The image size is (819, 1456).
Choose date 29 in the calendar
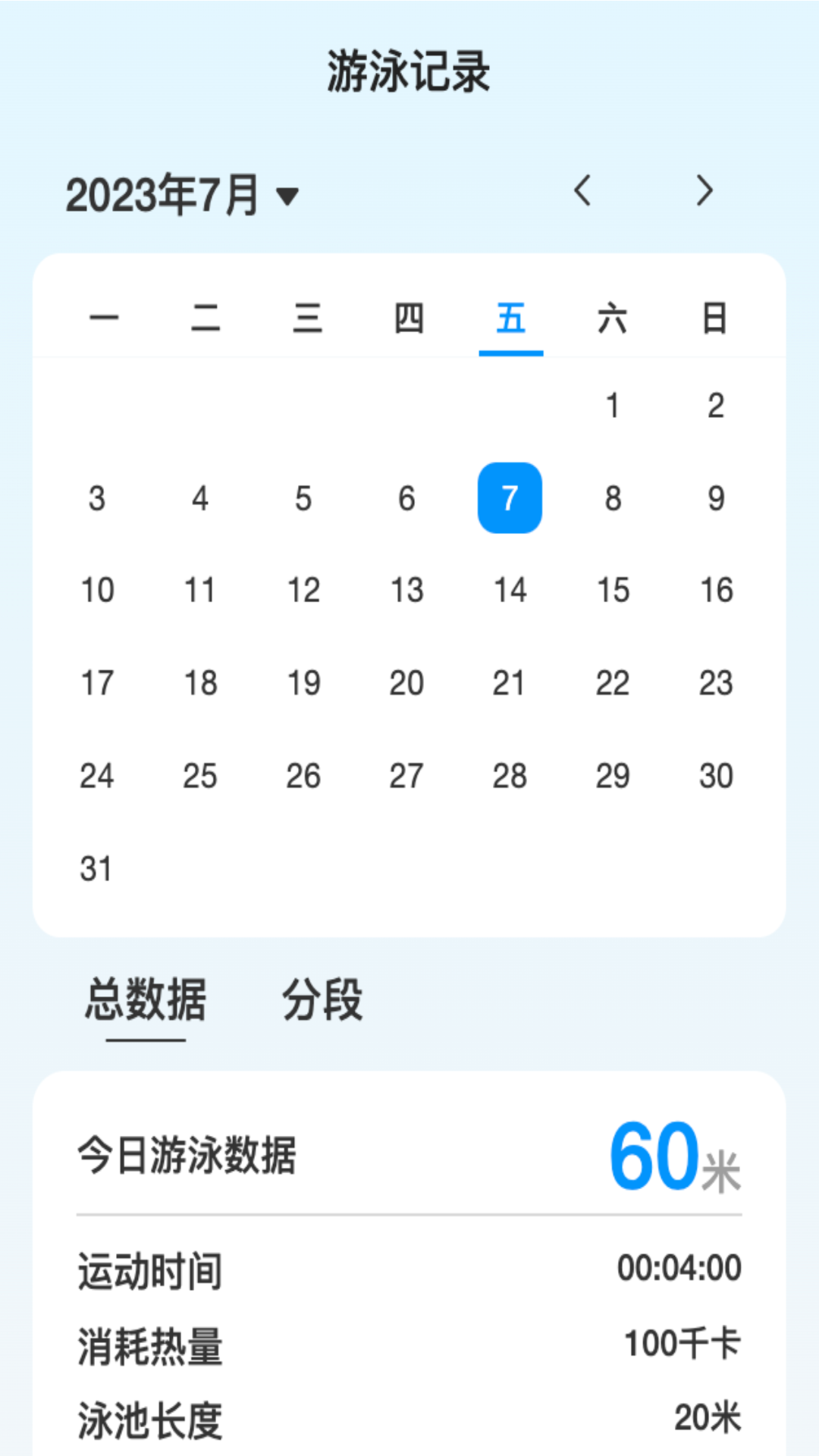click(x=613, y=776)
